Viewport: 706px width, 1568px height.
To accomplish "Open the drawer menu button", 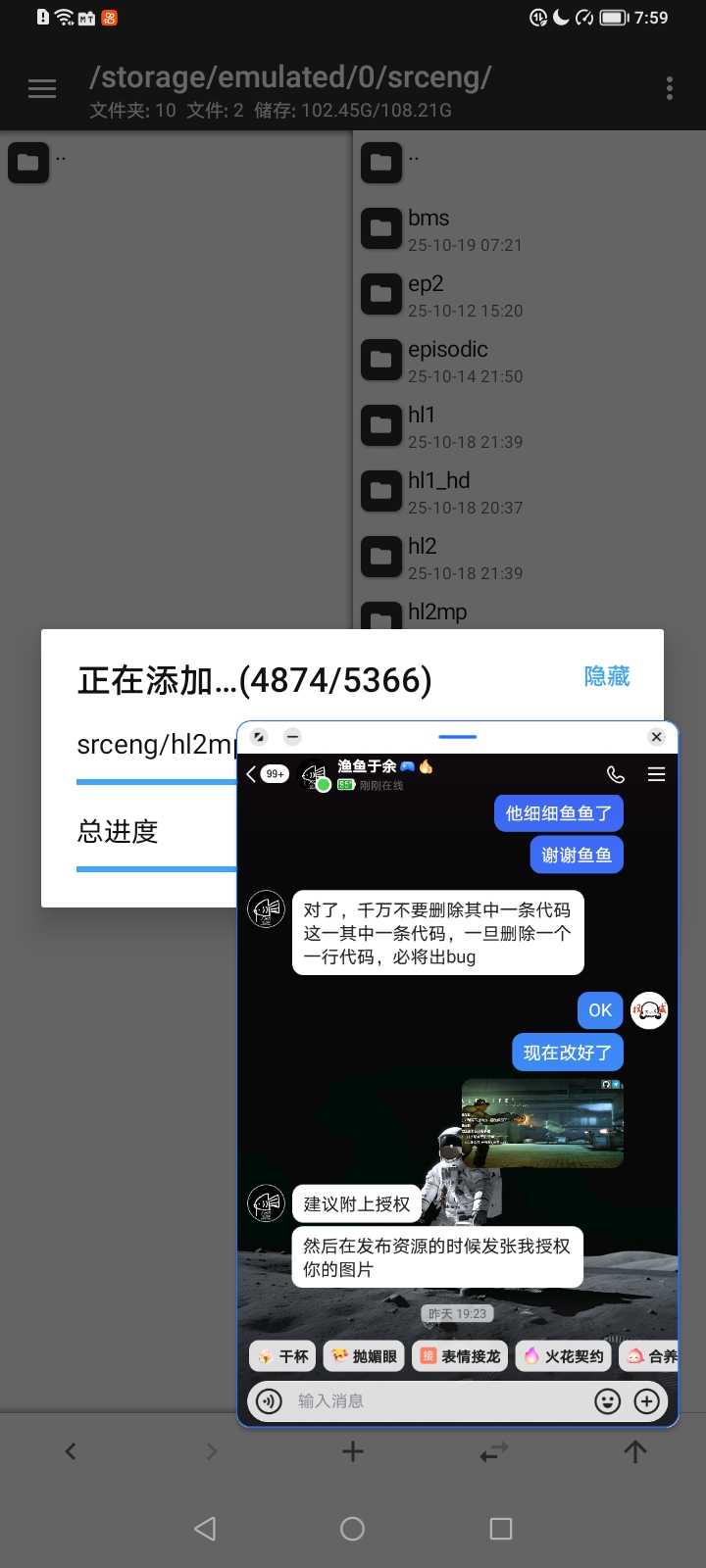I will (x=41, y=89).
